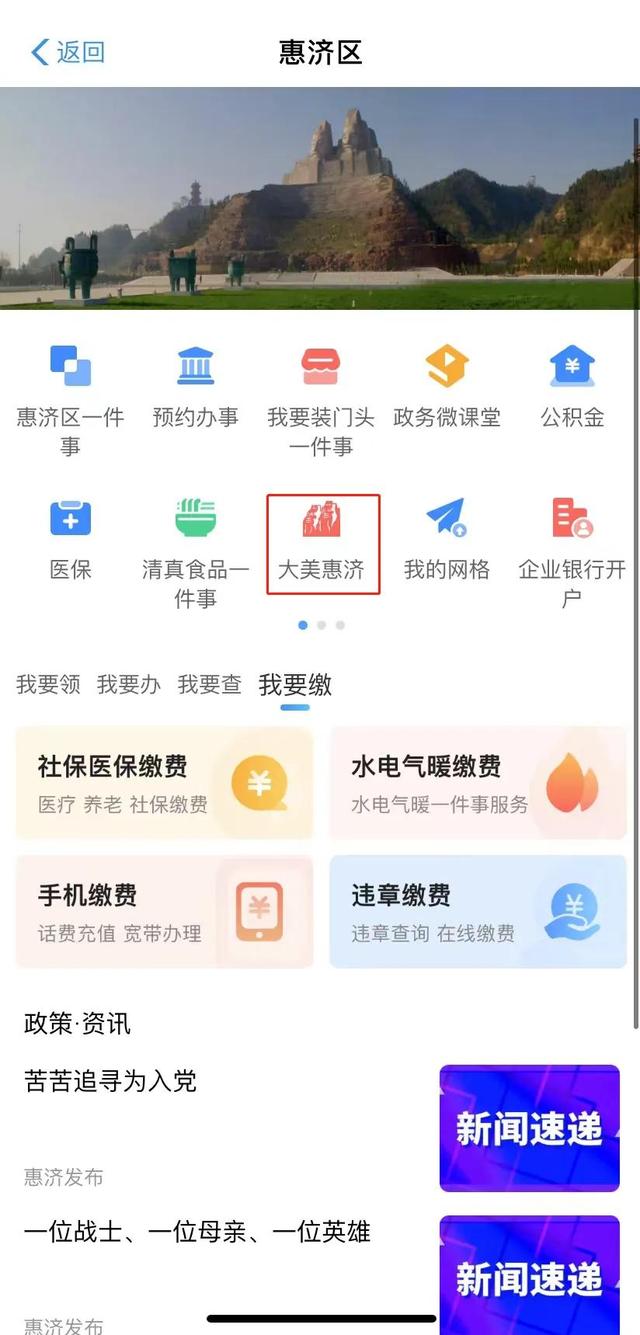Read the article 苦苦追寻为入党
640x1335 pixels.
tap(110, 1081)
